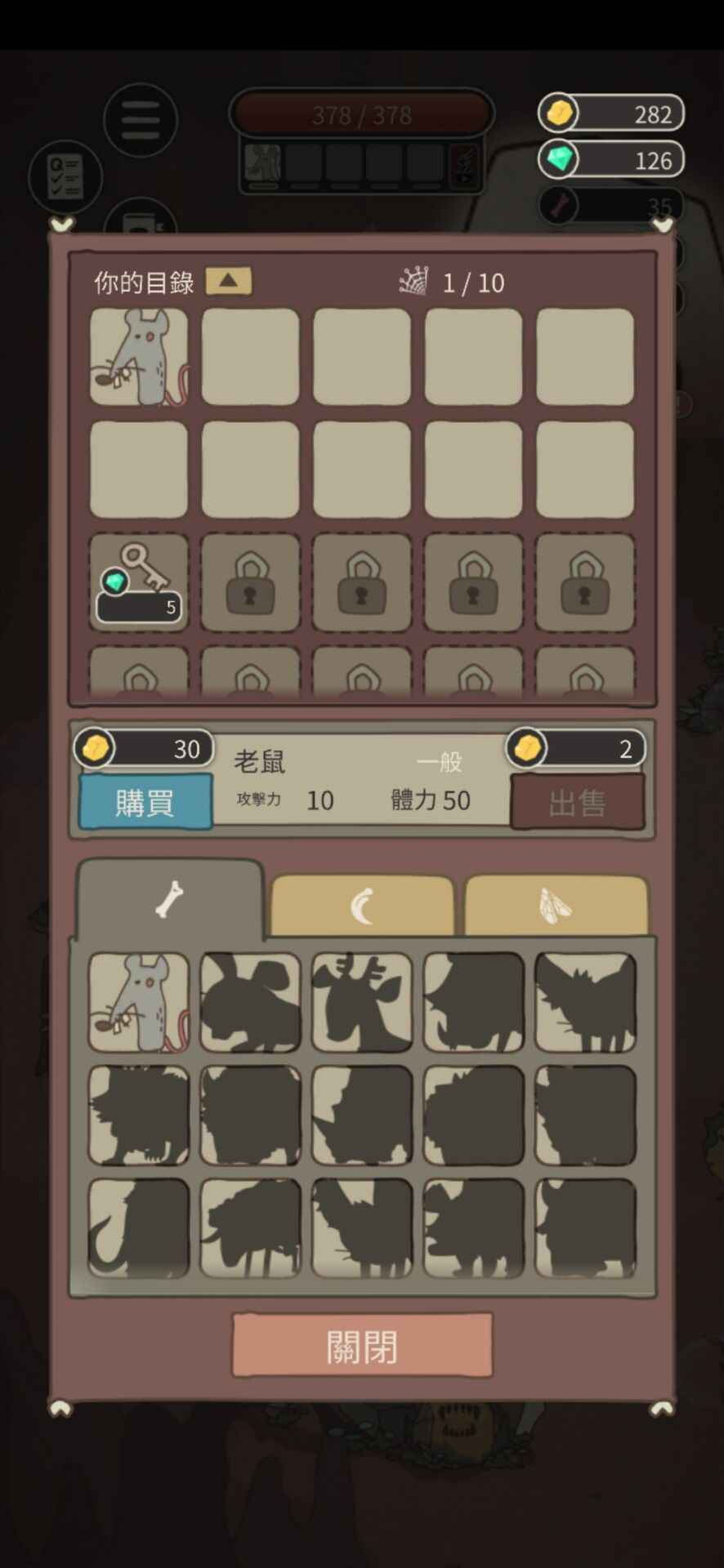Collapse 你的目錄 with the arrow toggle
The image size is (724, 1568).
point(228,281)
